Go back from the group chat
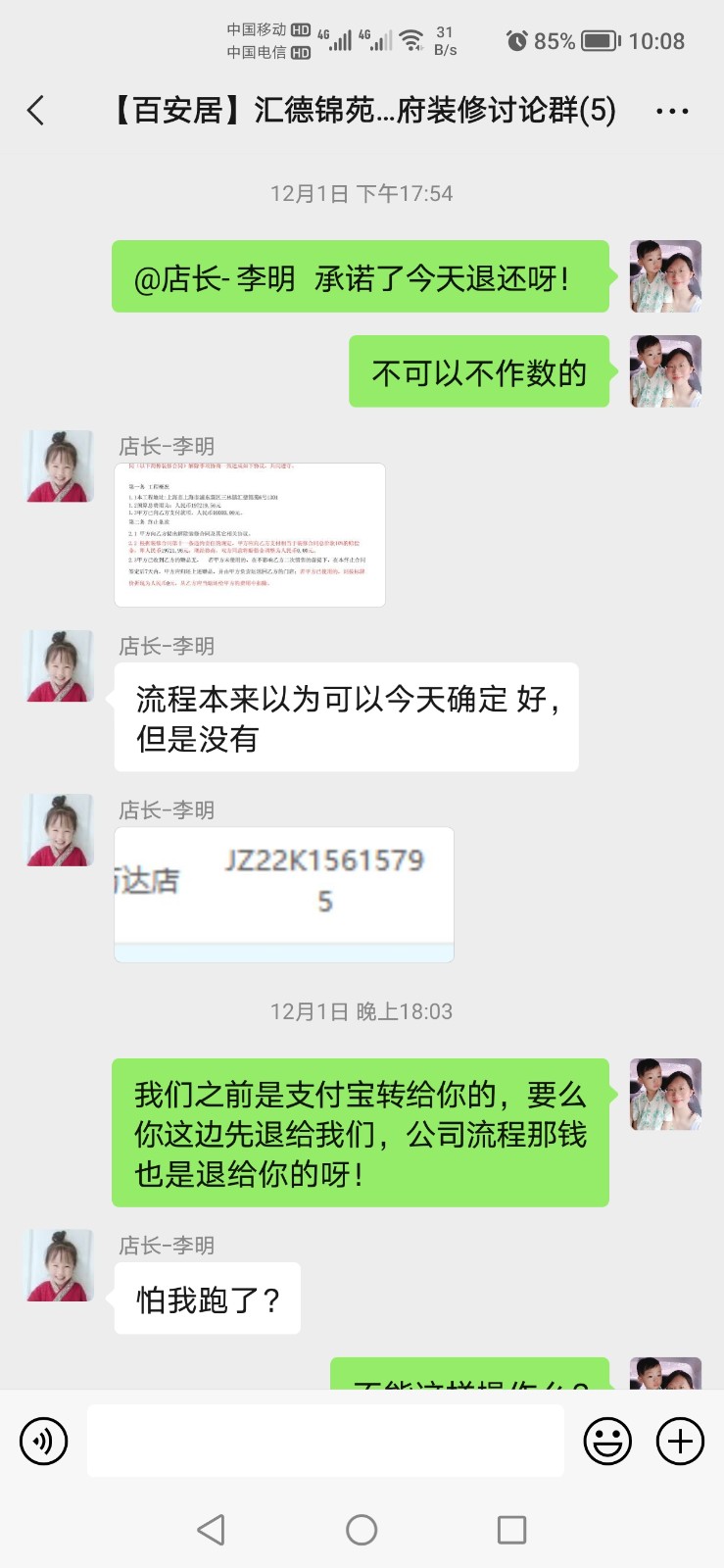The height and width of the screenshot is (1568, 724). point(36,111)
